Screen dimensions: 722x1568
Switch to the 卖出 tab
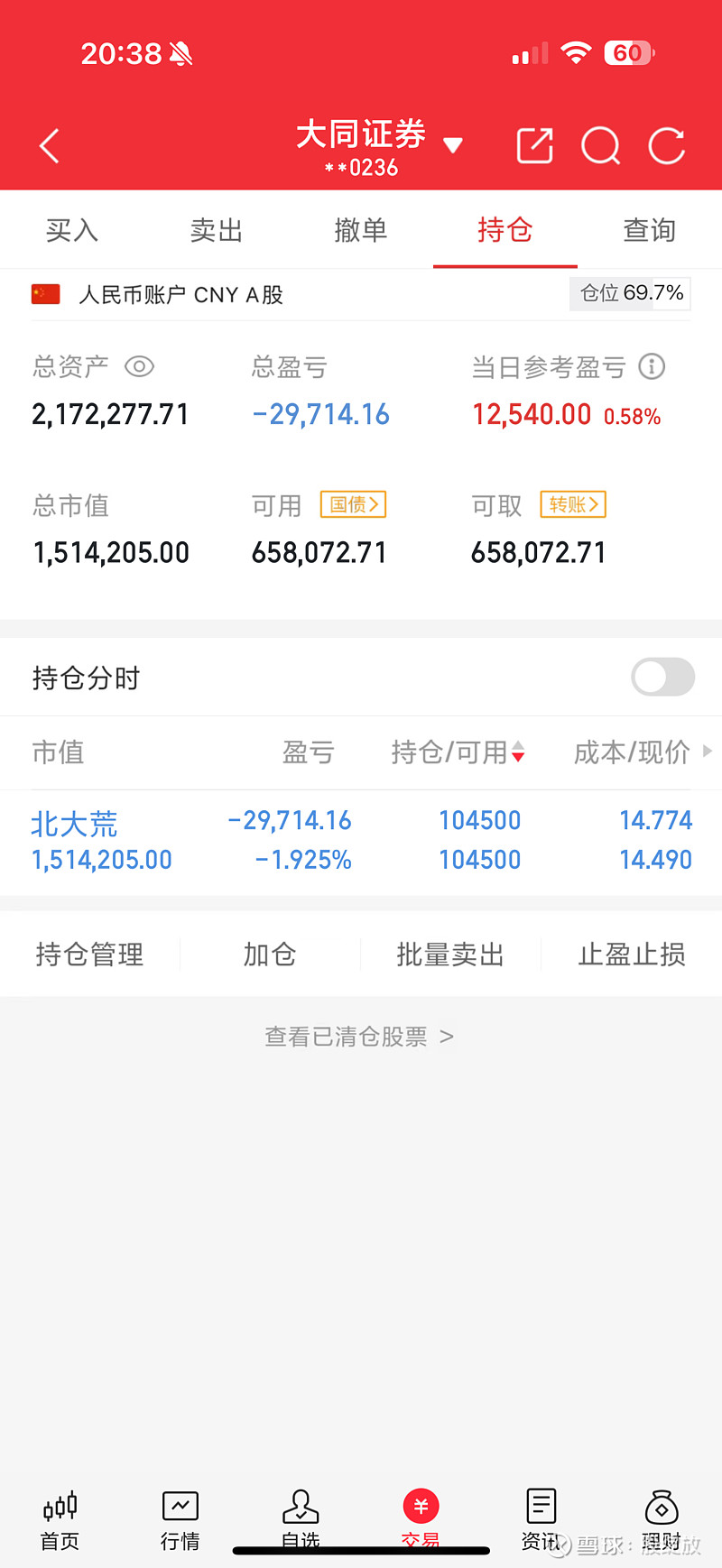tap(217, 231)
